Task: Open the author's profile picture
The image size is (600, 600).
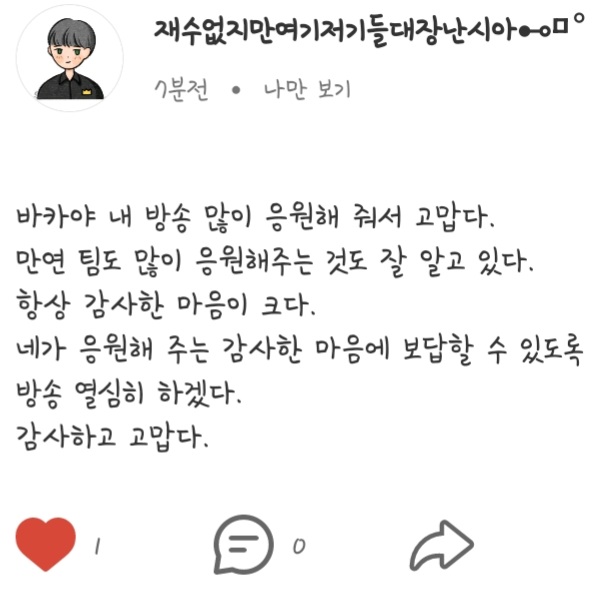Action: (69, 58)
